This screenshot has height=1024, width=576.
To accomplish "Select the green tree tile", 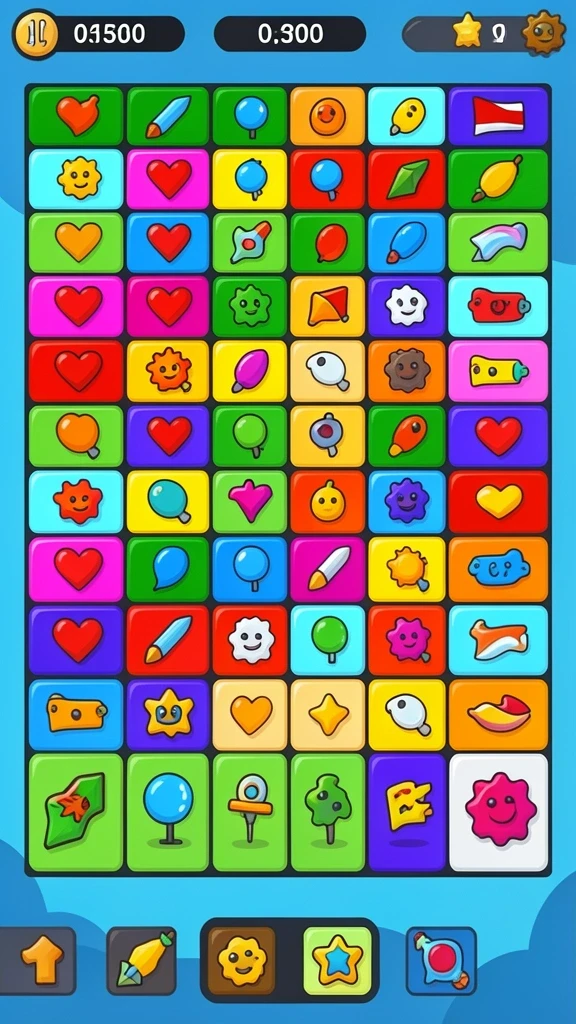I will [328, 812].
